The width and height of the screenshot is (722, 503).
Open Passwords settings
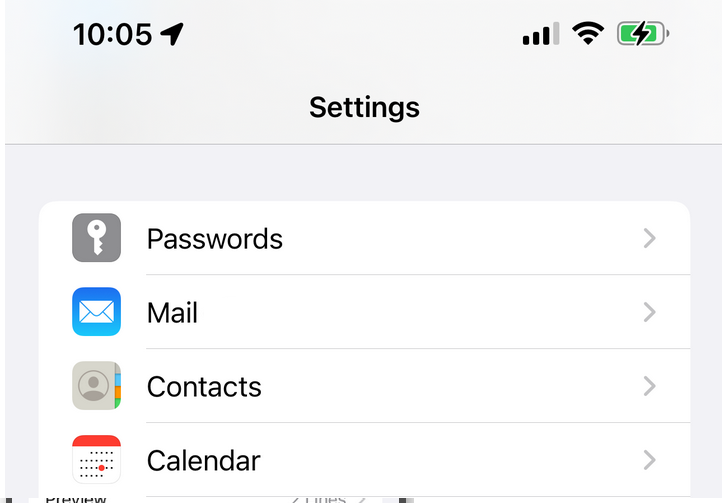pyautogui.click(x=364, y=238)
